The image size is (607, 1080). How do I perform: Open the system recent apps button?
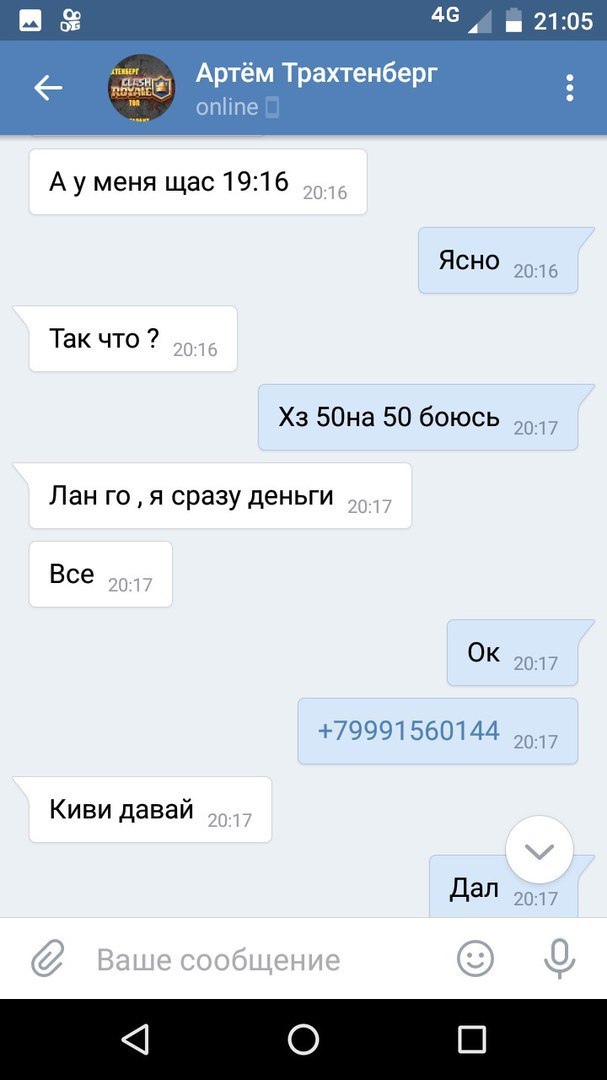point(471,1039)
